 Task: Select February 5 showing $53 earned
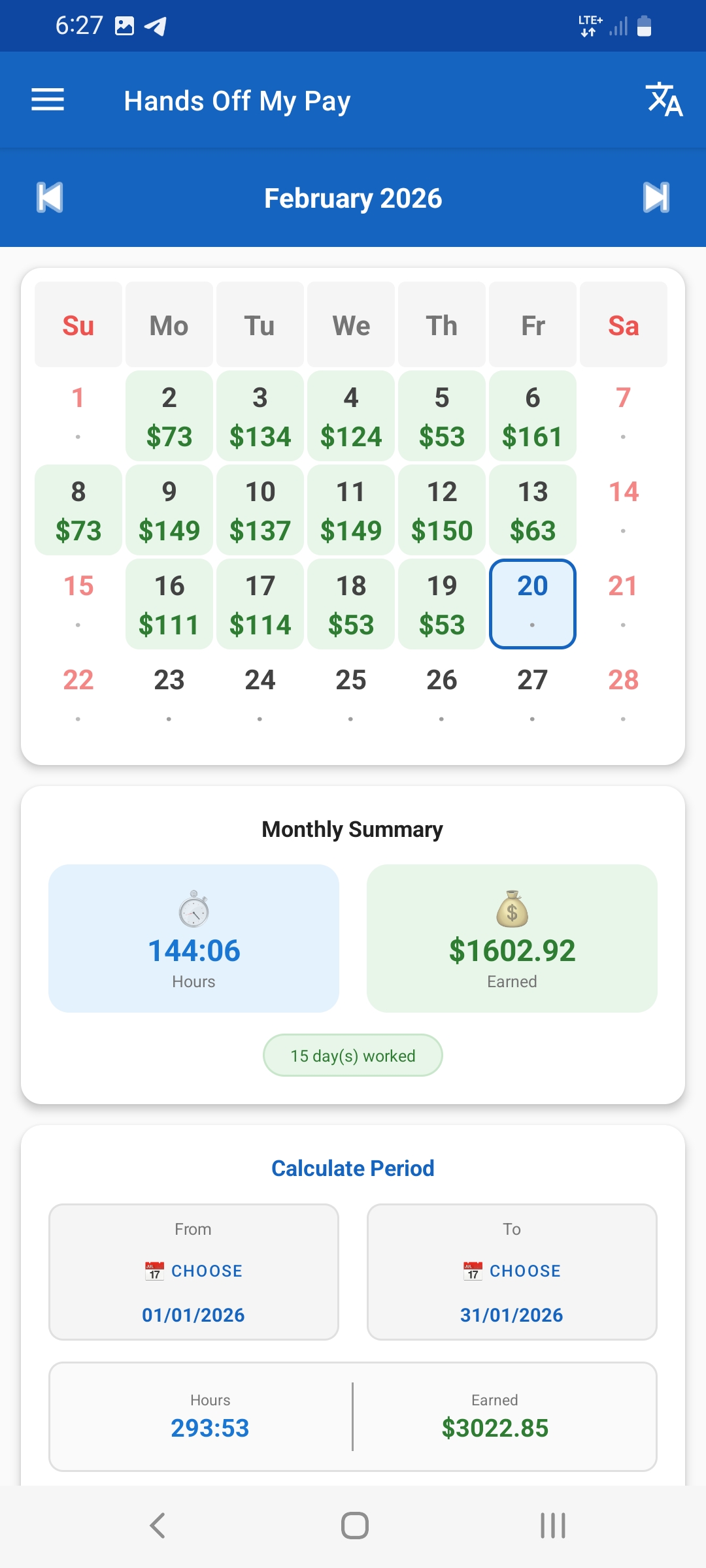pos(442,416)
